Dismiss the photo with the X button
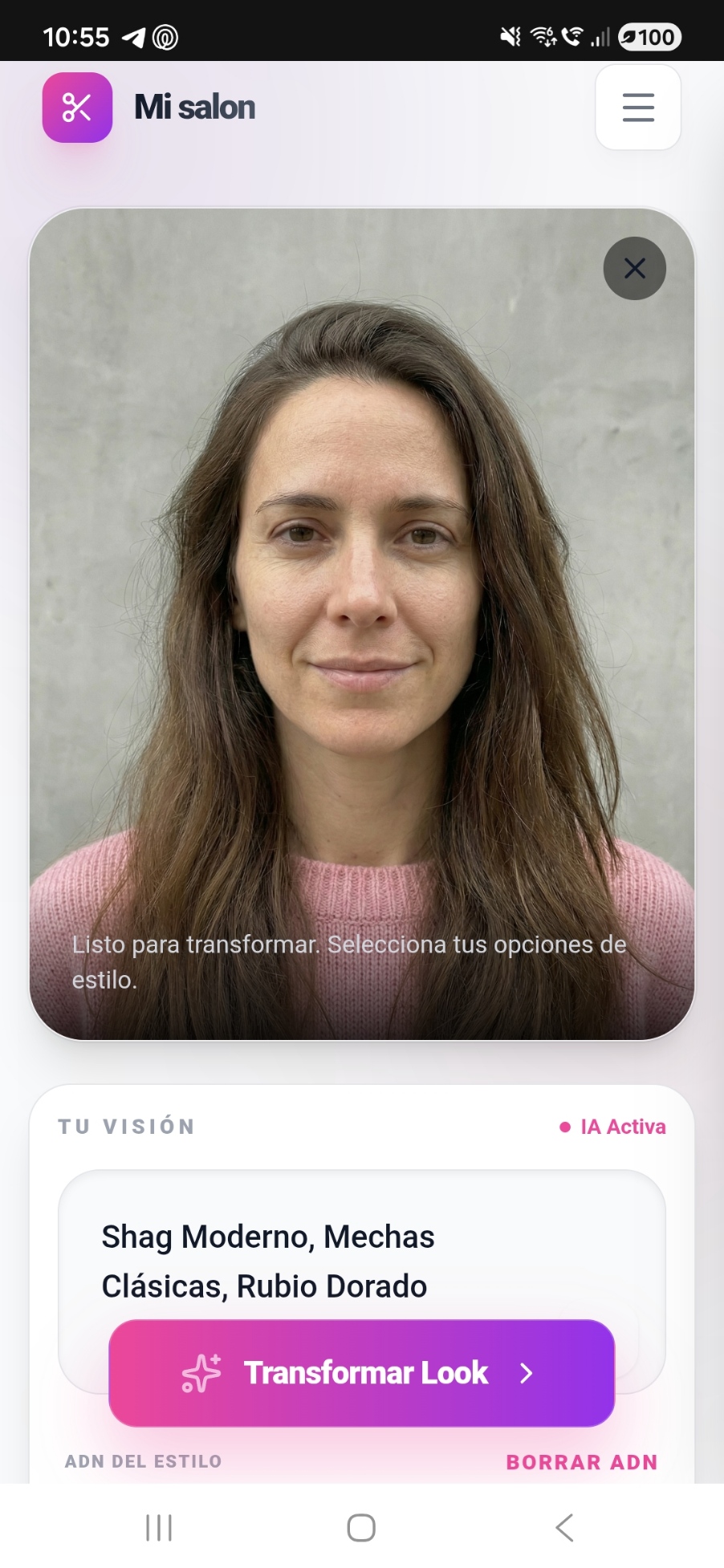The width and height of the screenshot is (724, 1568). [633, 268]
